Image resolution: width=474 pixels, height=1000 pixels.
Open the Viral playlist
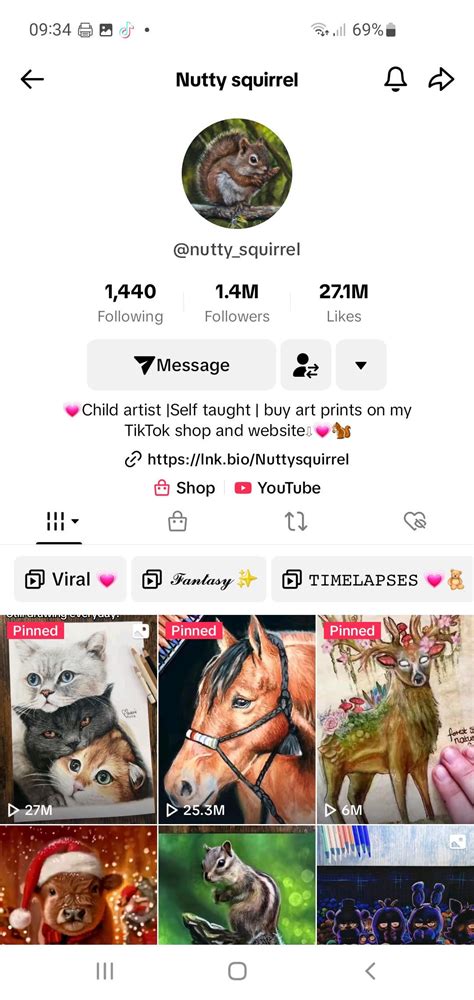click(x=70, y=579)
